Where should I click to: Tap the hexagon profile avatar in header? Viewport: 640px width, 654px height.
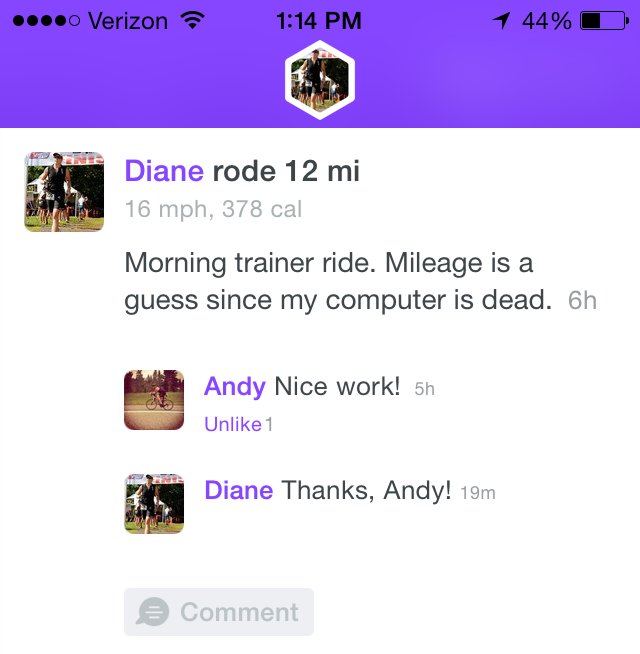coord(320,80)
